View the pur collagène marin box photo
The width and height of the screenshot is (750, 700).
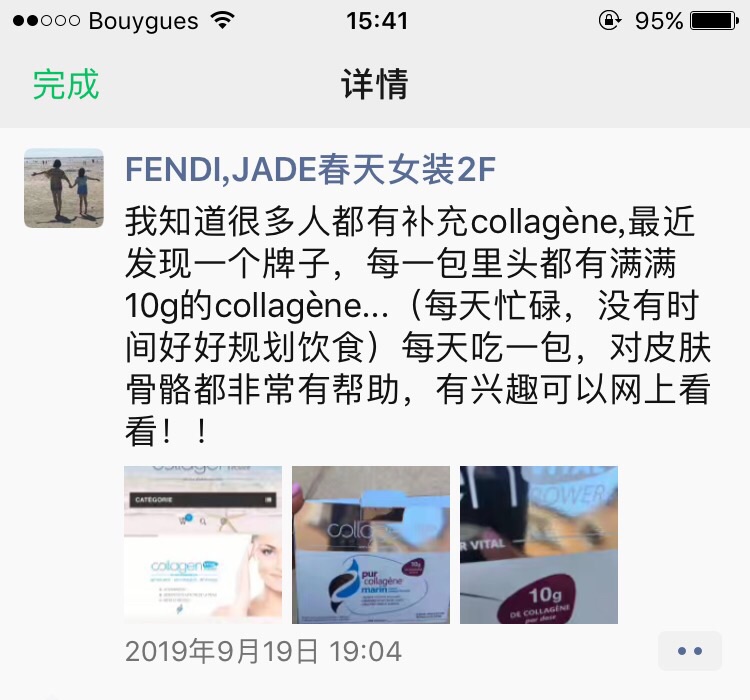370,545
